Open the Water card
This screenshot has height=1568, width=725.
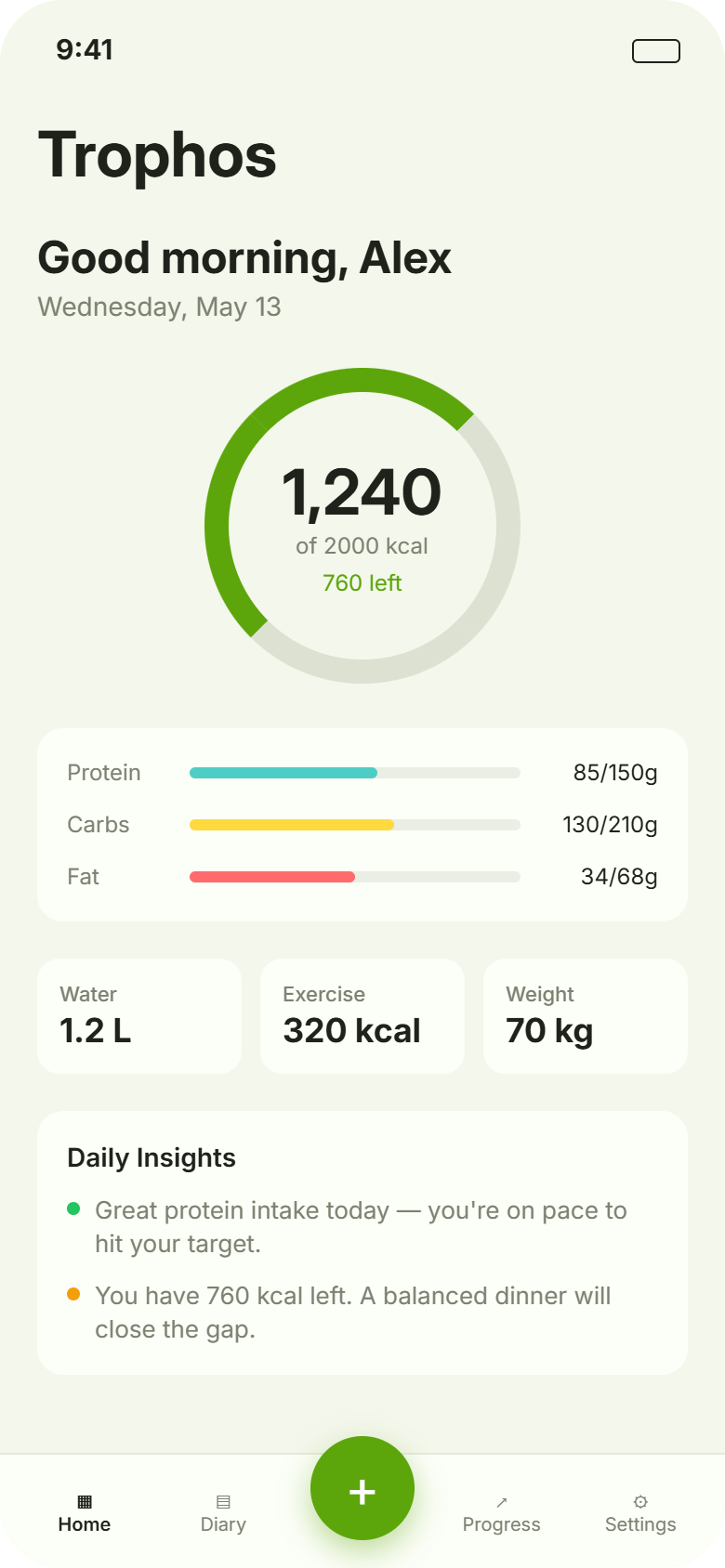pyautogui.click(x=139, y=1016)
